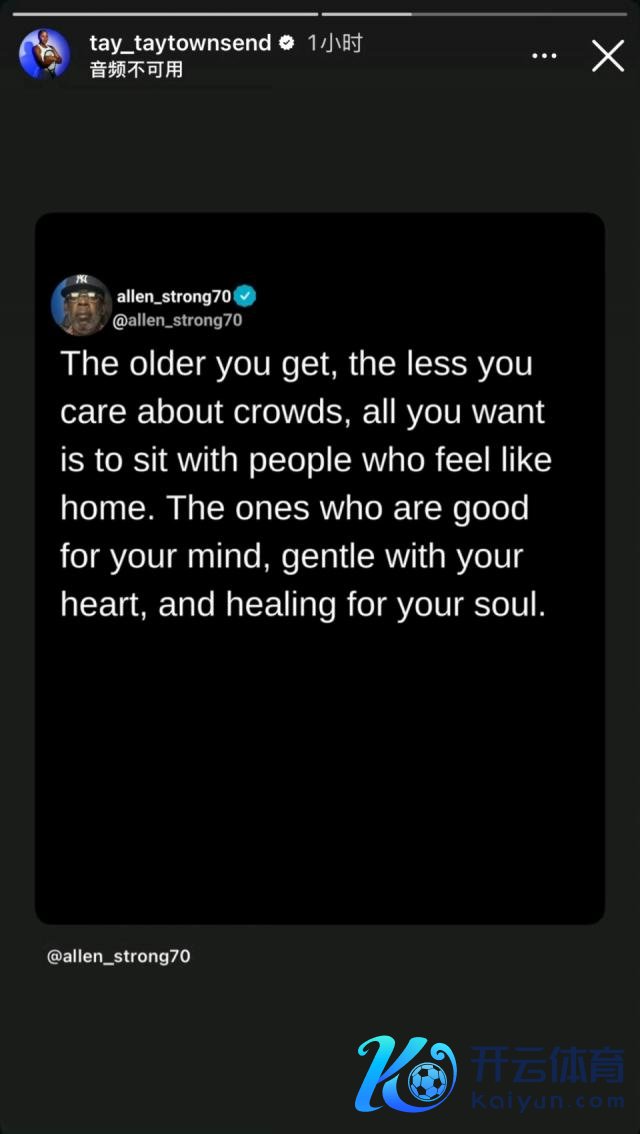This screenshot has height=1134, width=640.
Task: Open the story's three-dot options menu
Action: [544, 56]
